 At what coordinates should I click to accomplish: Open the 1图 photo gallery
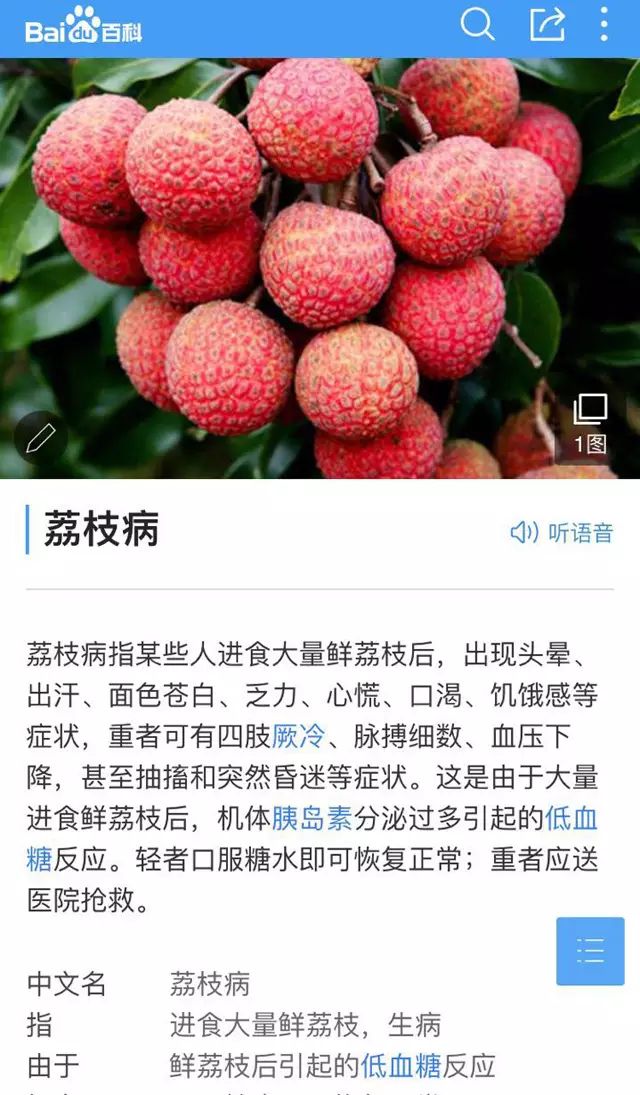tap(590, 425)
